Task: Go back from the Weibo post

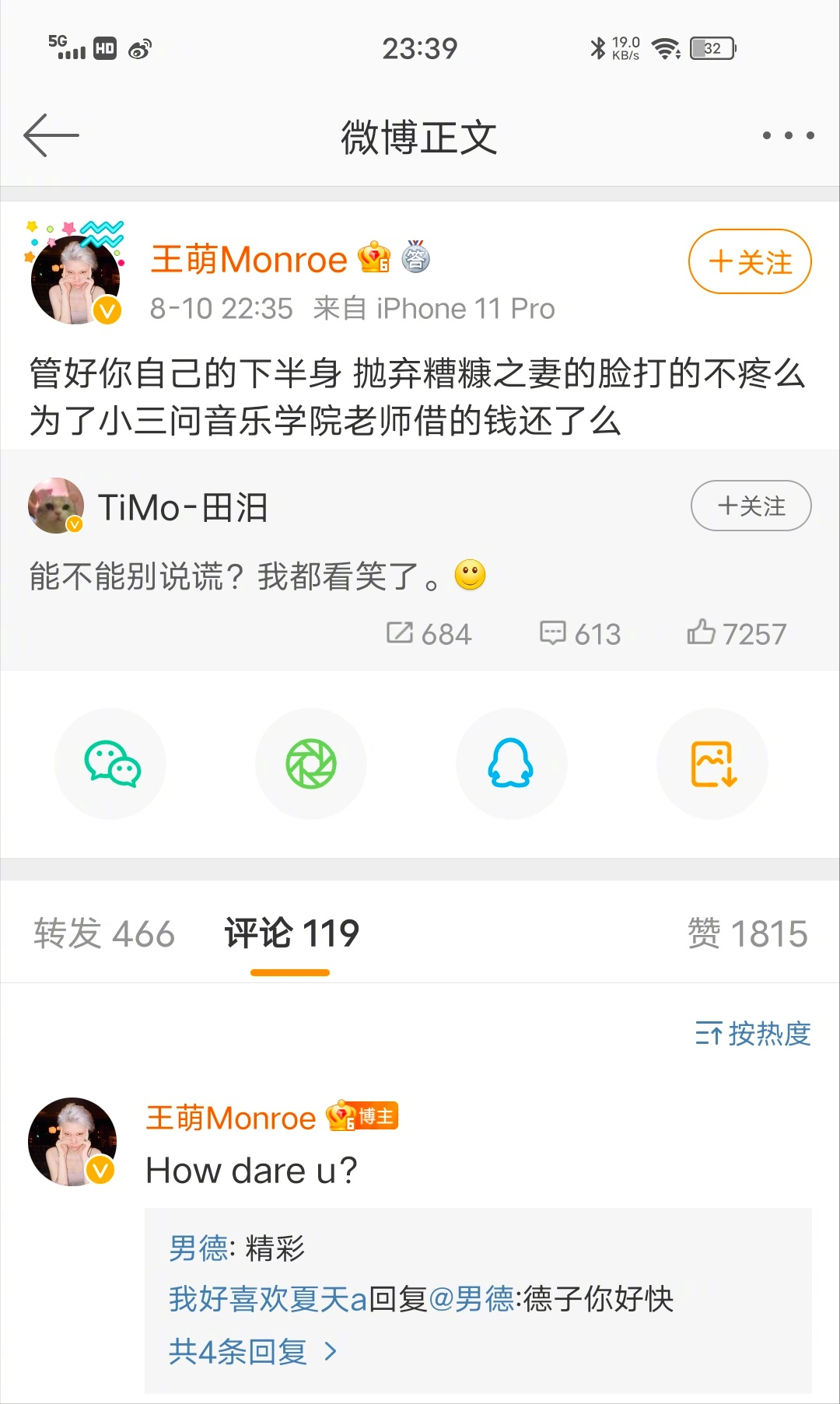Action: [51, 135]
